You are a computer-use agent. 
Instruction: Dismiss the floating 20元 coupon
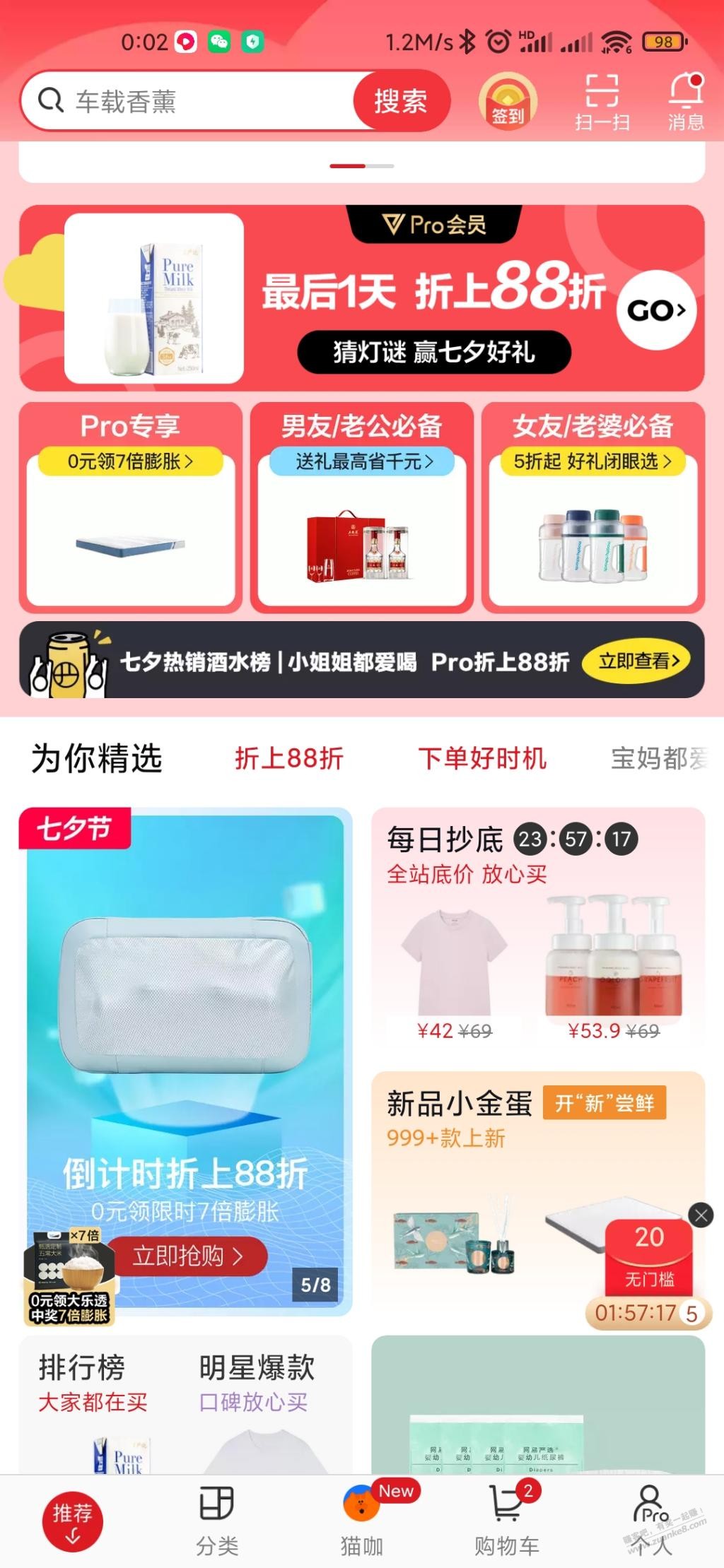click(701, 1215)
